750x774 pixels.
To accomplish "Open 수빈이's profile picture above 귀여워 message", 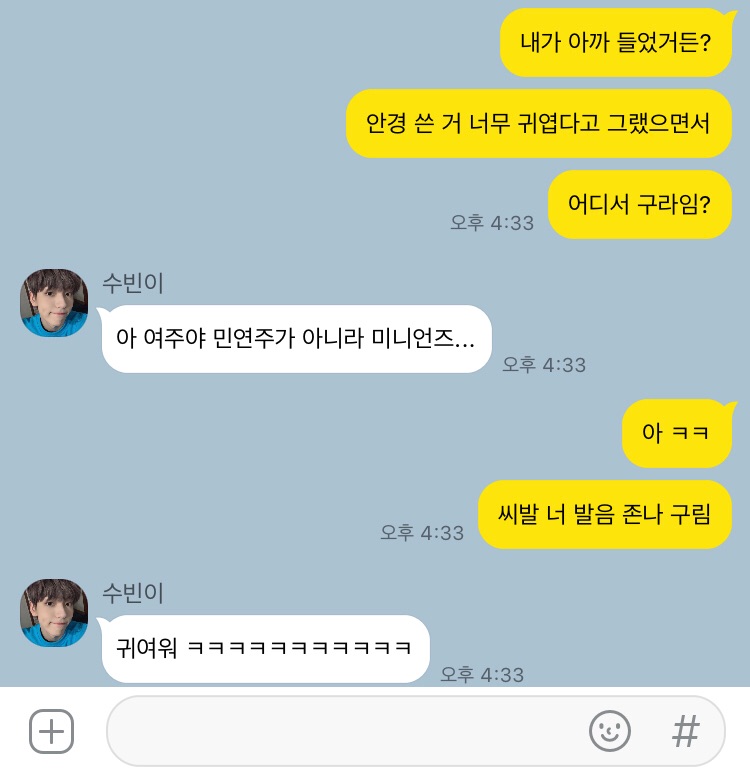I will pyautogui.click(x=54, y=612).
